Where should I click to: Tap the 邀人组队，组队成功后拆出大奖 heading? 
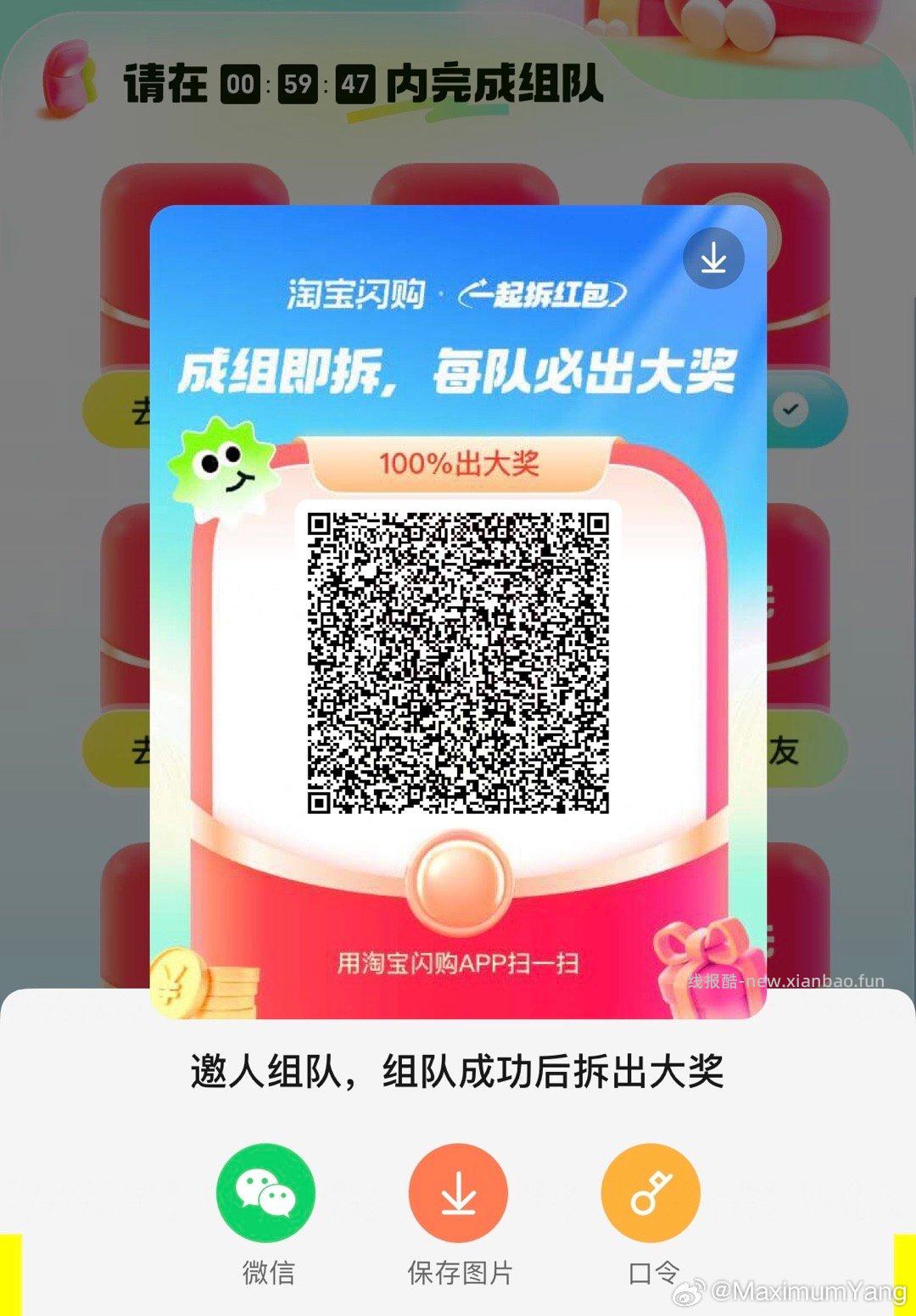tap(458, 1071)
